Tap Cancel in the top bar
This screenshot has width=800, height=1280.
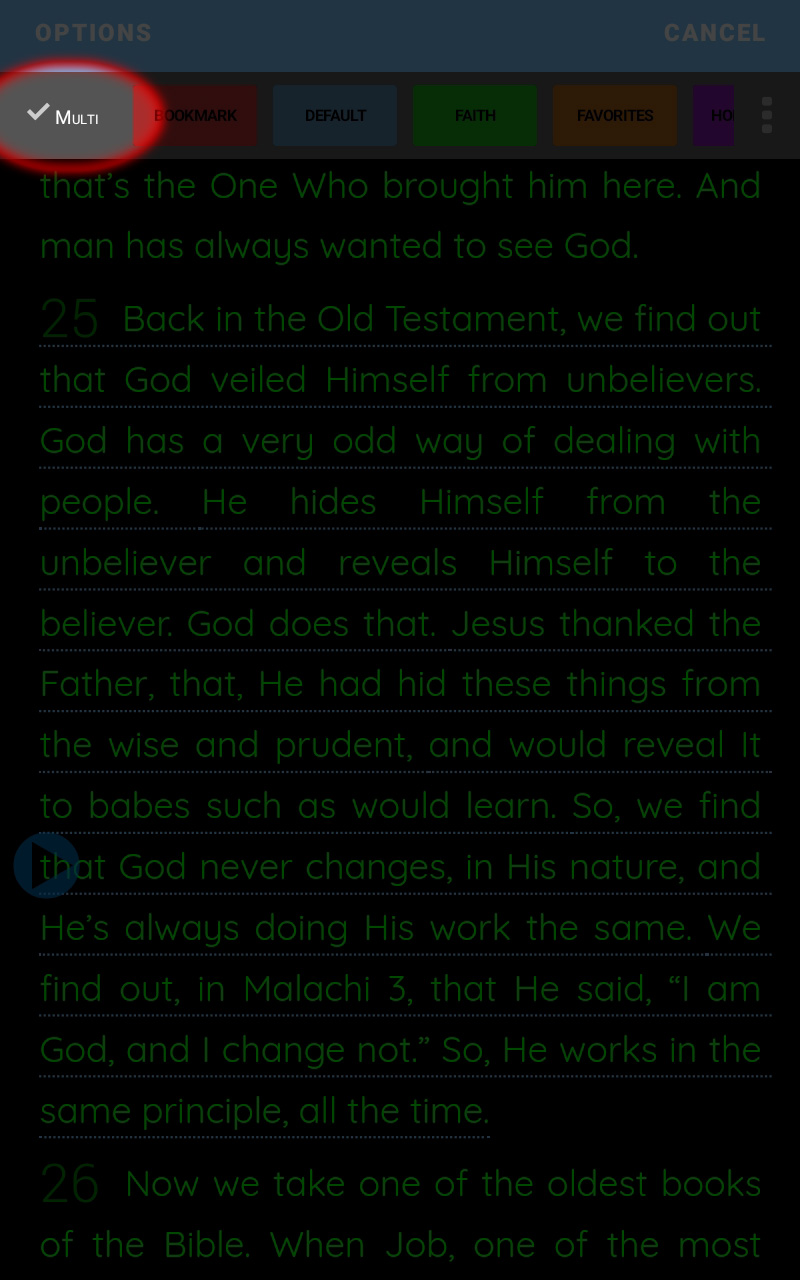coord(714,33)
